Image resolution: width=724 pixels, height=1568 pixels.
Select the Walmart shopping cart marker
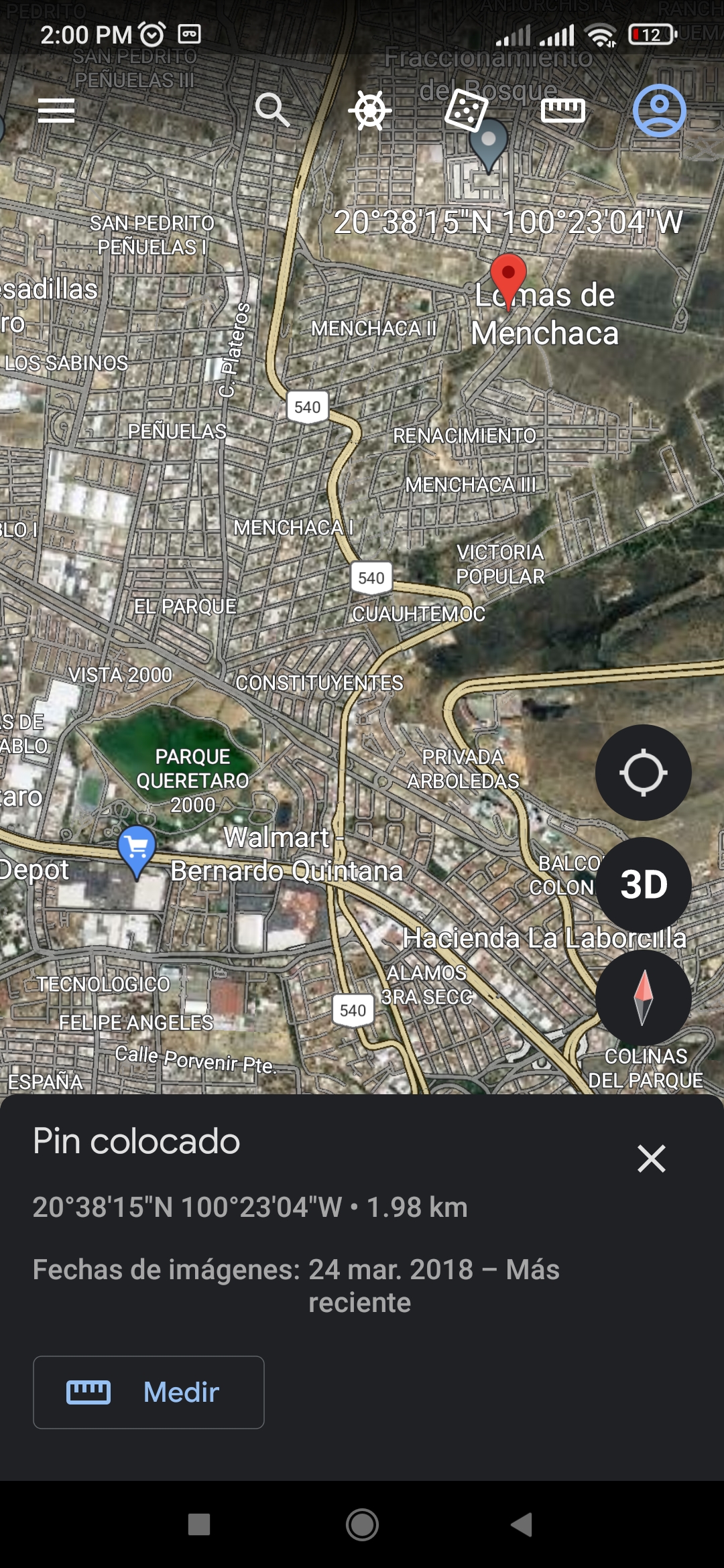tap(137, 850)
